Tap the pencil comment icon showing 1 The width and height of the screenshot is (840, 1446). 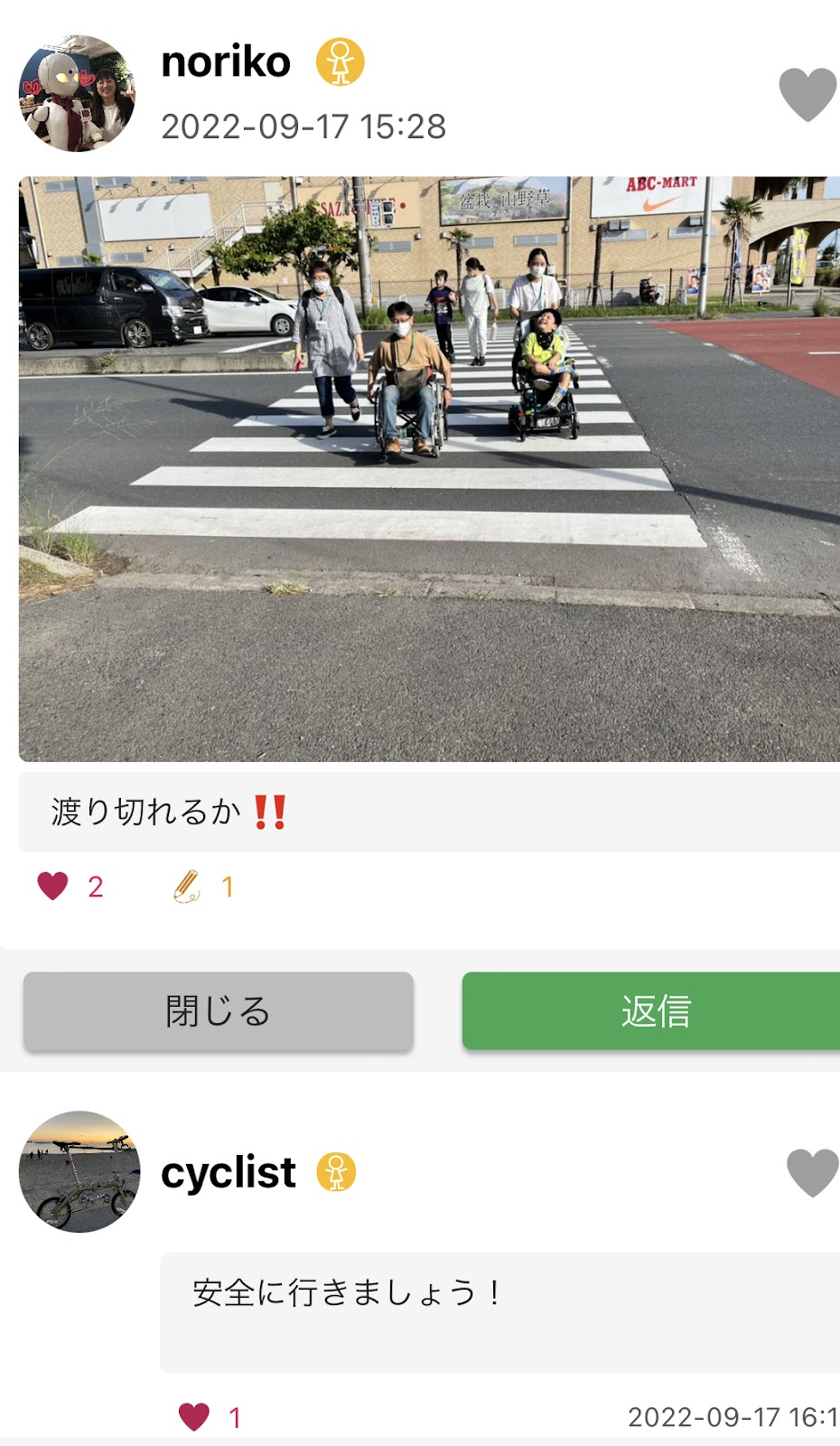pyautogui.click(x=187, y=887)
